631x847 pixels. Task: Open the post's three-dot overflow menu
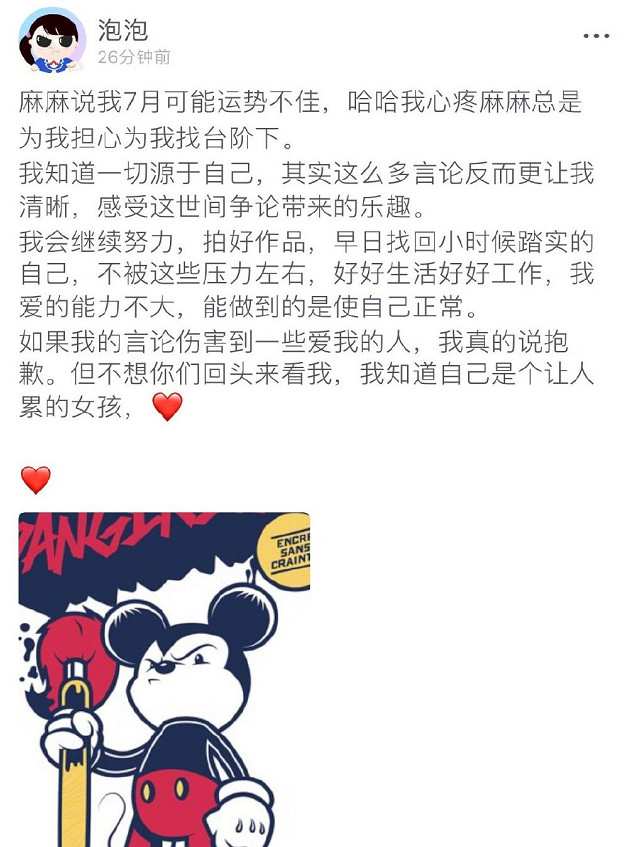[595, 36]
